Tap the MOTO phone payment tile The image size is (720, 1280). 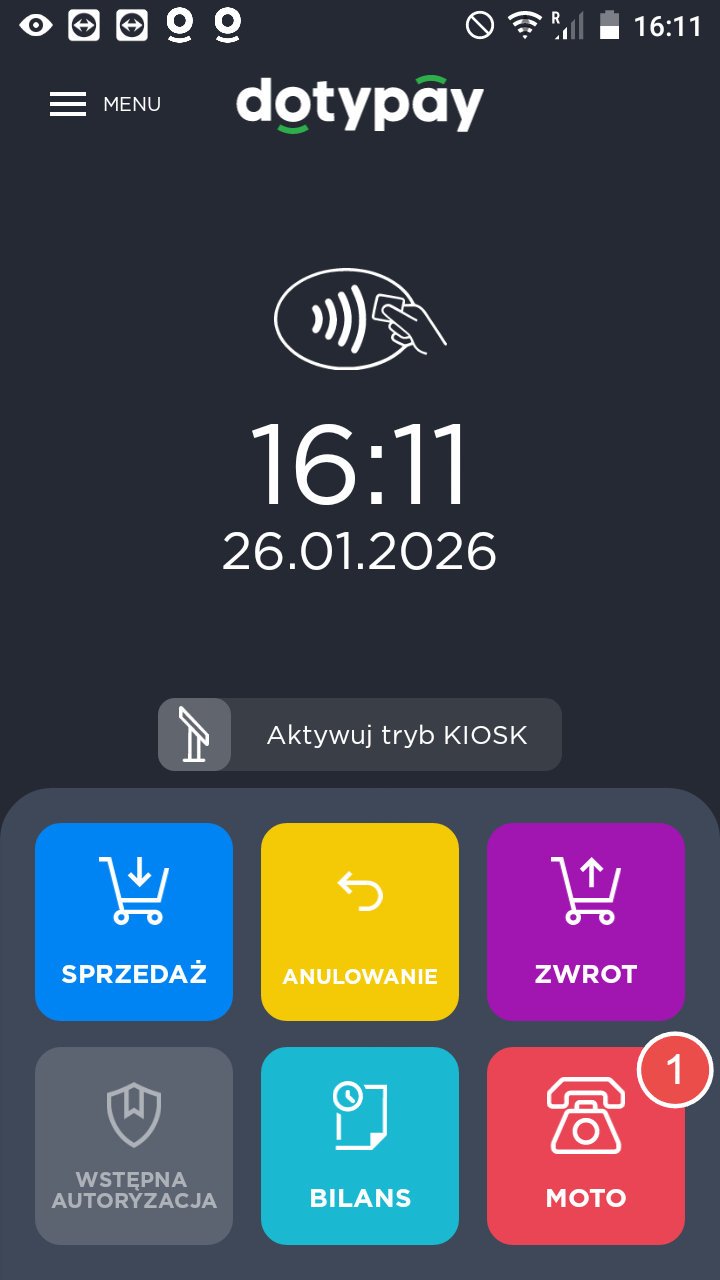[x=586, y=1145]
